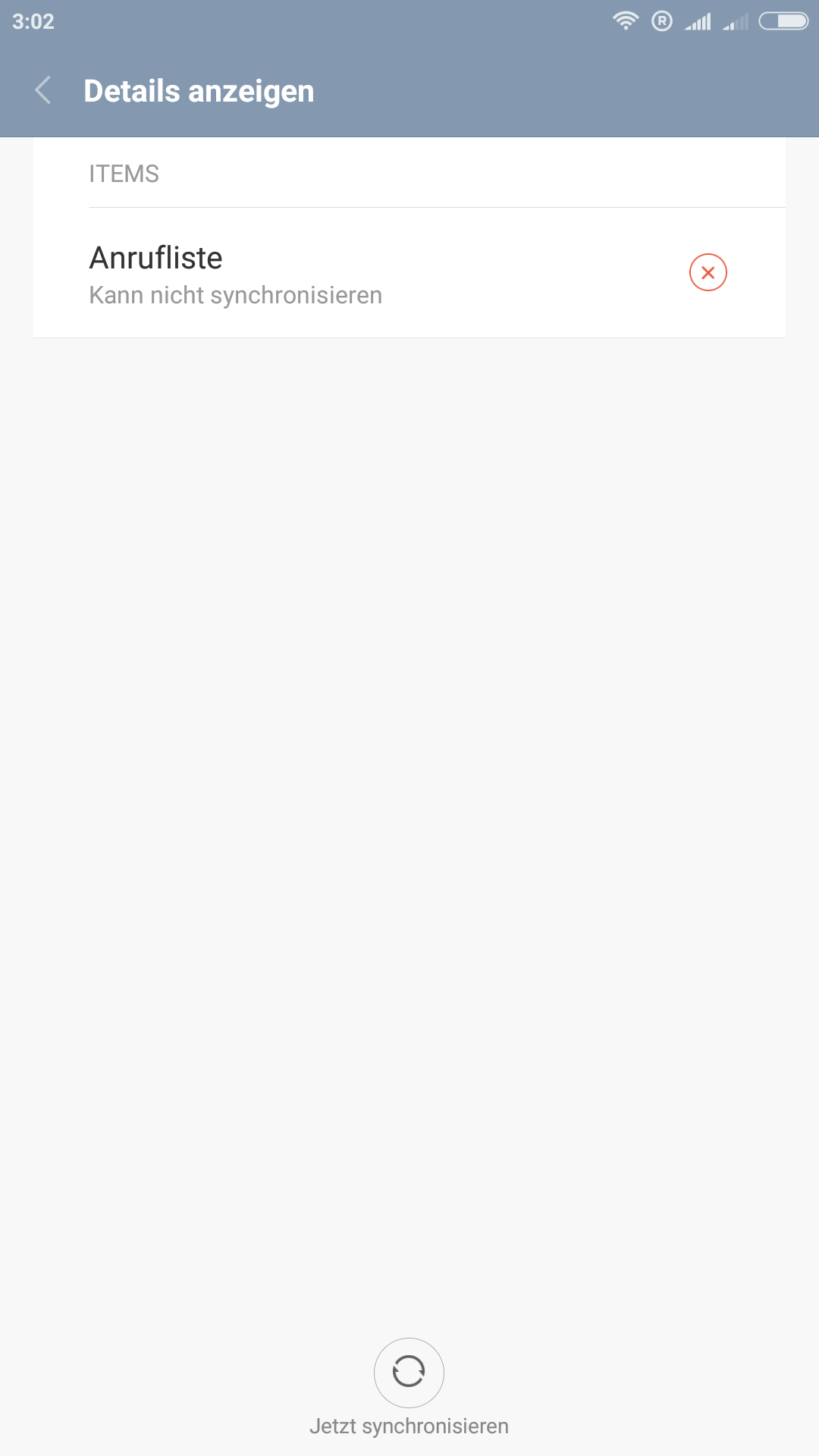This screenshot has width=819, height=1456.
Task: Go back from Details anzeigen
Action: click(43, 90)
